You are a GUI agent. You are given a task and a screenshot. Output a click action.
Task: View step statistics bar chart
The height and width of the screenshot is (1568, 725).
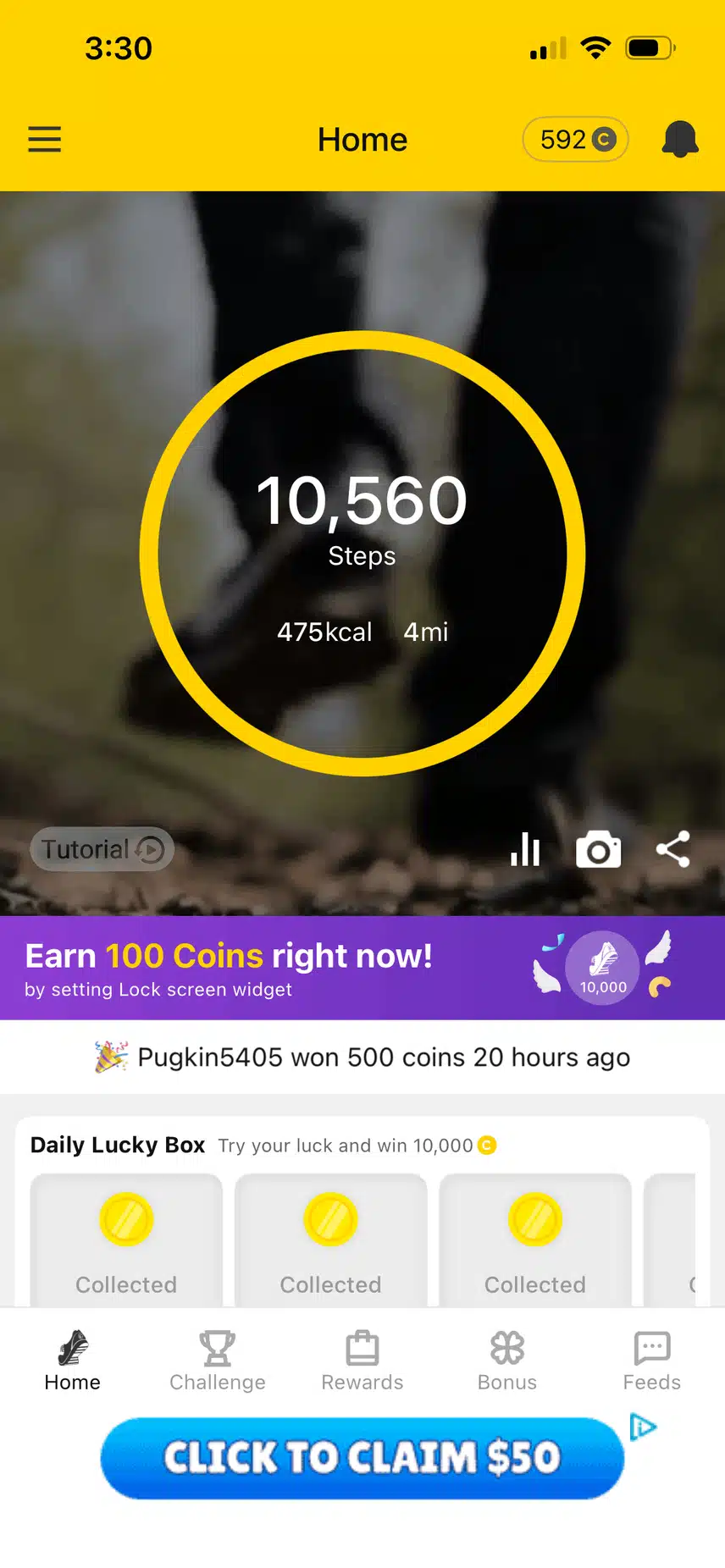tap(525, 849)
